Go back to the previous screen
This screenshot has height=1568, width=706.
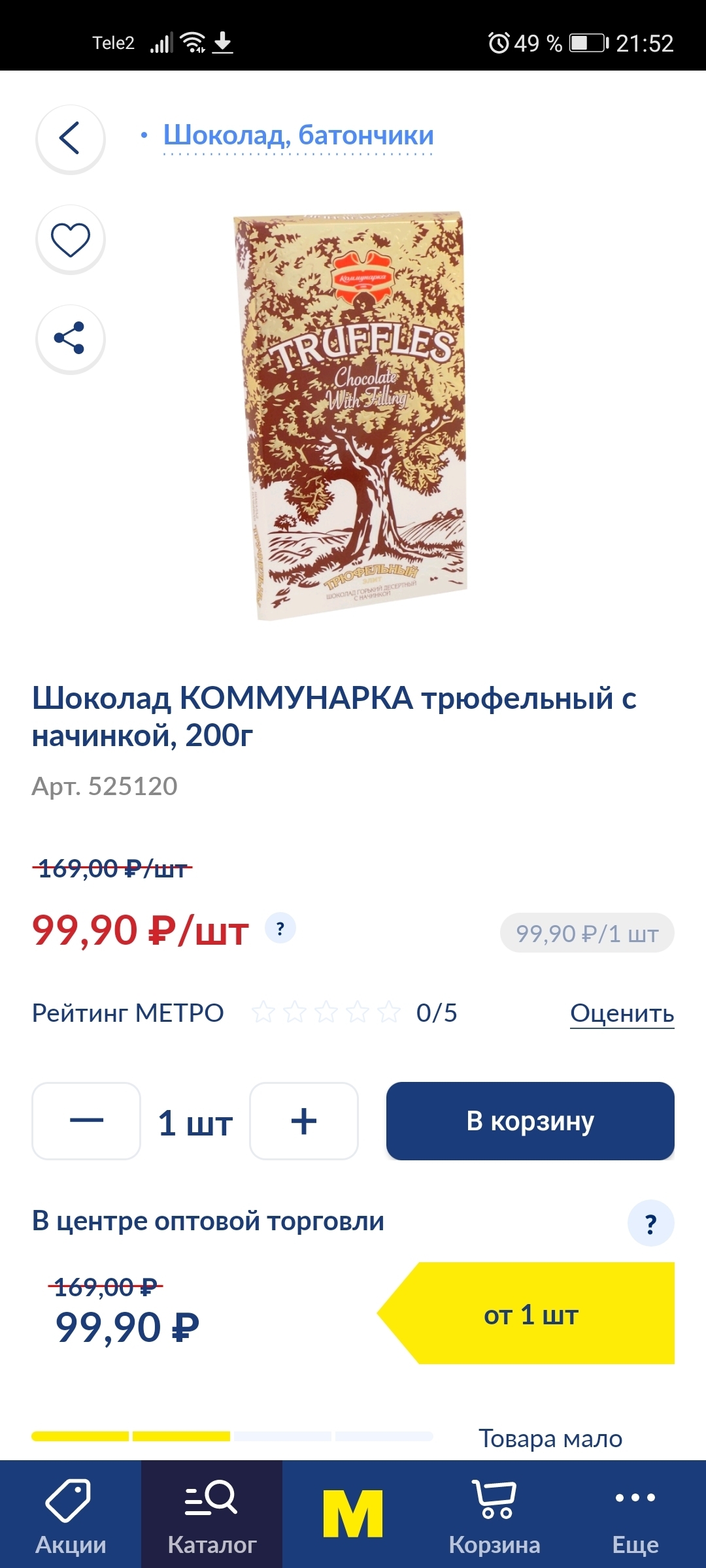tap(70, 139)
